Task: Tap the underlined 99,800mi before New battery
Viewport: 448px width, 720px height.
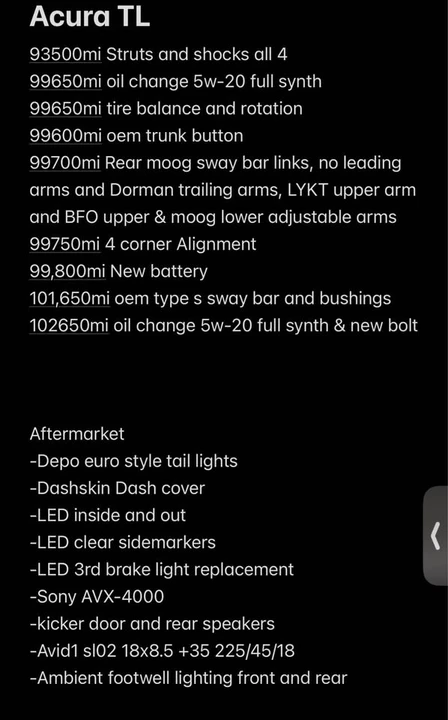Action: pyautogui.click(x=67, y=271)
